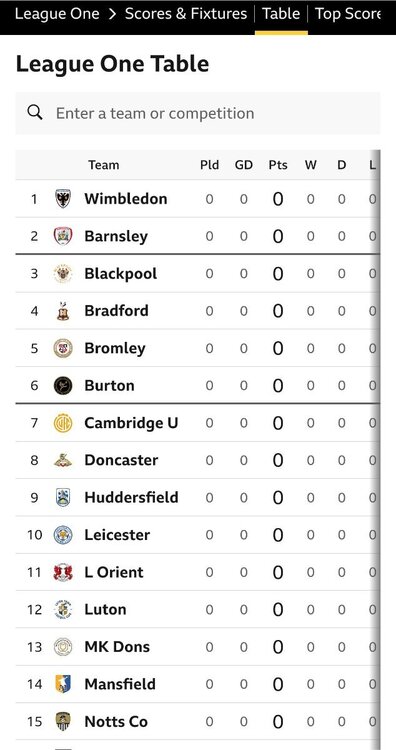Go to Luton's team page
Viewport: 396px width, 750px height.
point(105,609)
